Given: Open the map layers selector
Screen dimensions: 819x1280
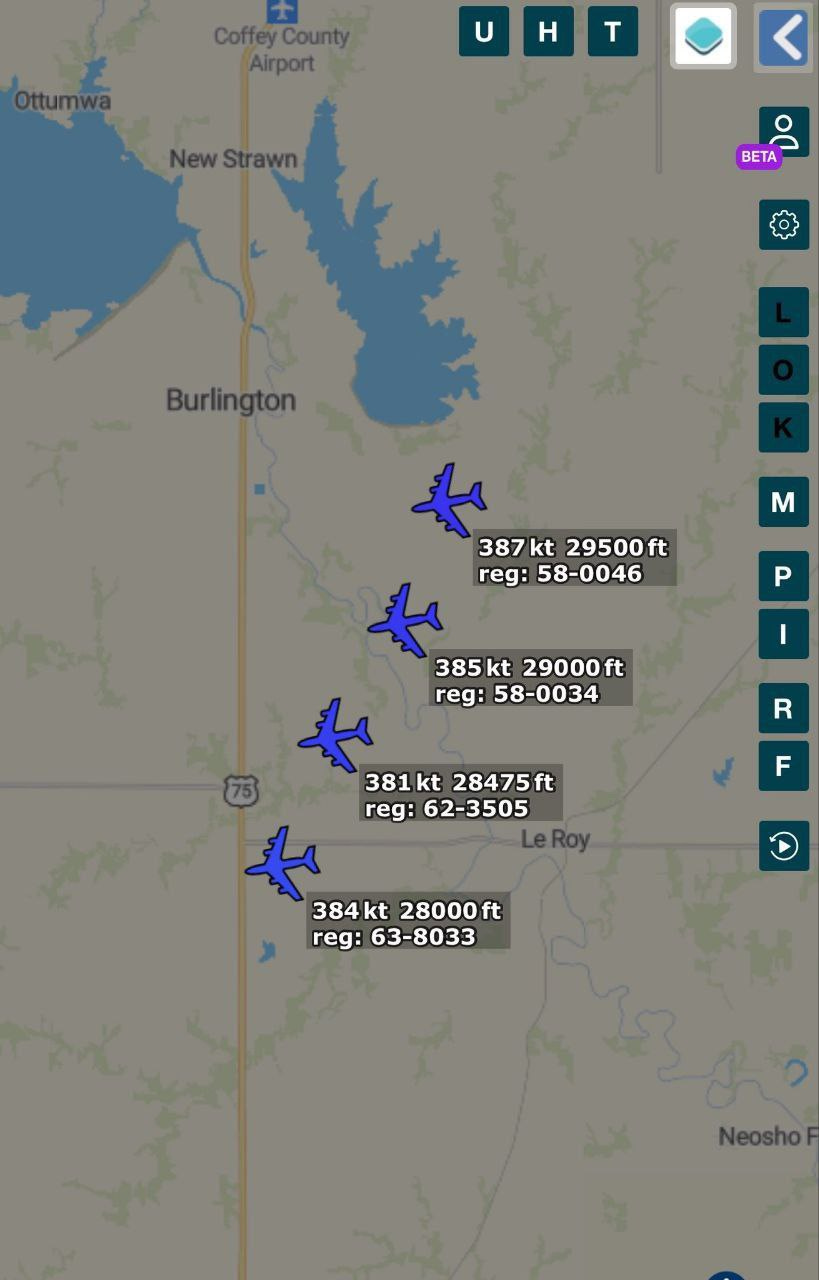Looking at the screenshot, I should [703, 37].
